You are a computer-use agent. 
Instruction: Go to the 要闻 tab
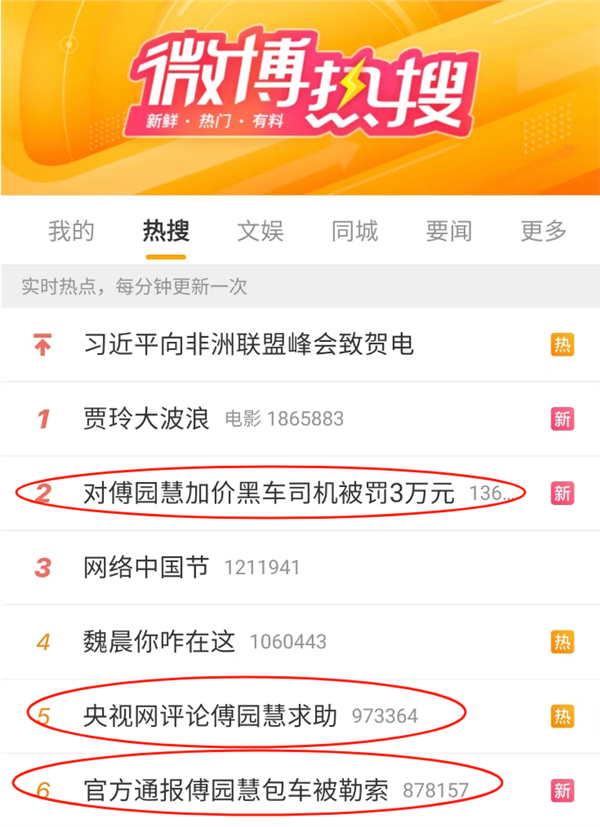[449, 231]
